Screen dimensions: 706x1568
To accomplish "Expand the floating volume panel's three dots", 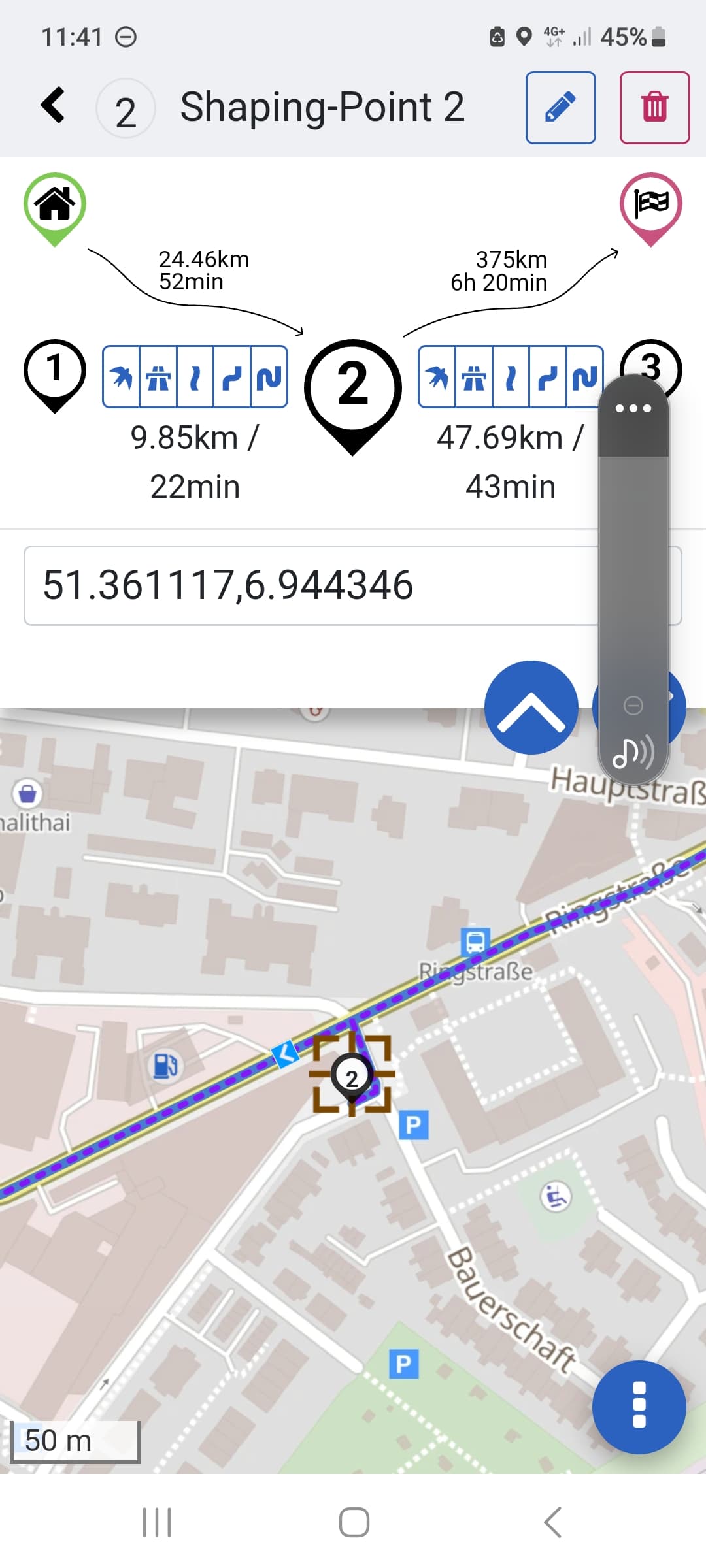I will (633, 409).
